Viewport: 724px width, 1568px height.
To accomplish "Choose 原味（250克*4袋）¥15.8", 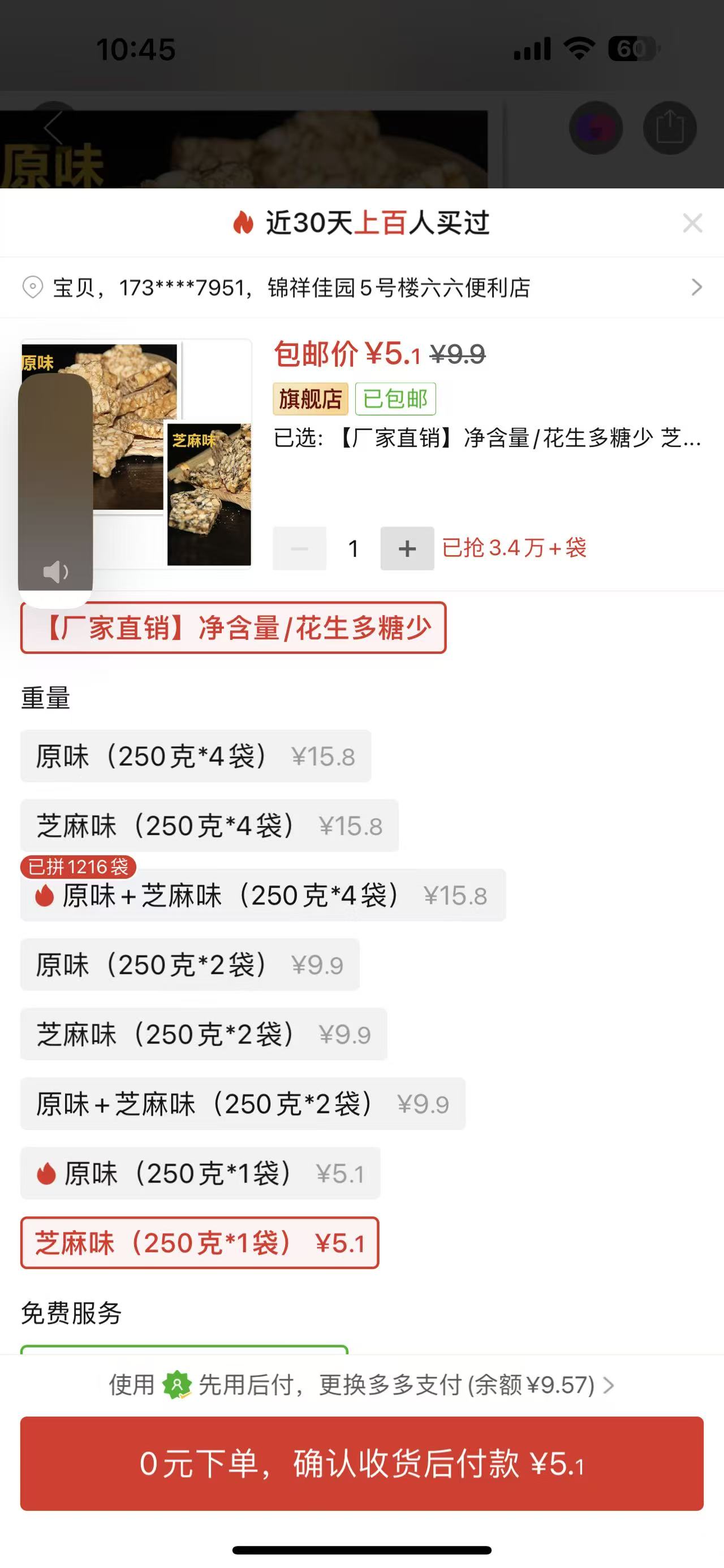I will click(x=196, y=756).
